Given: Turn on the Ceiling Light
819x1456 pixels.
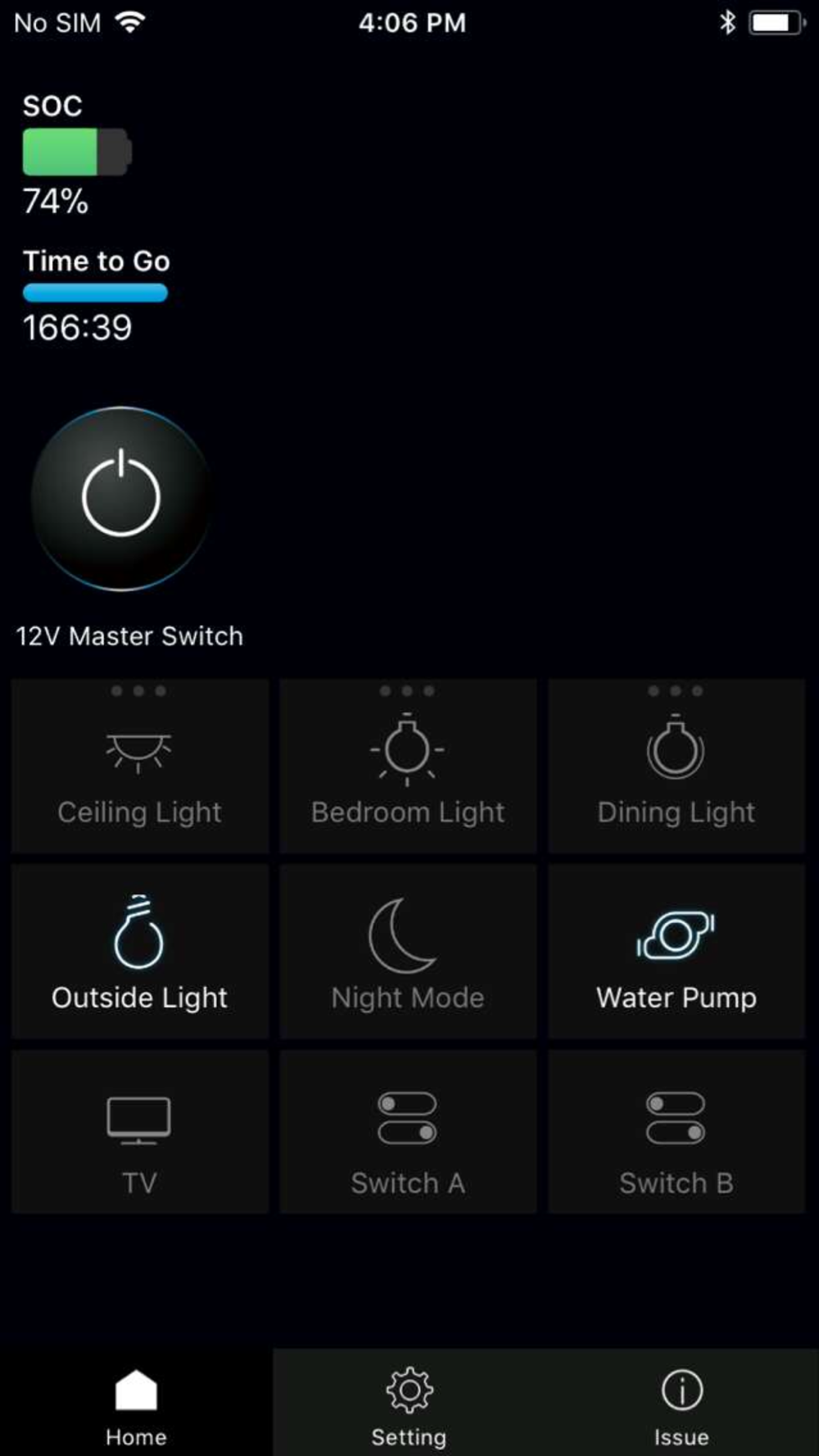Looking at the screenshot, I should coord(140,766).
